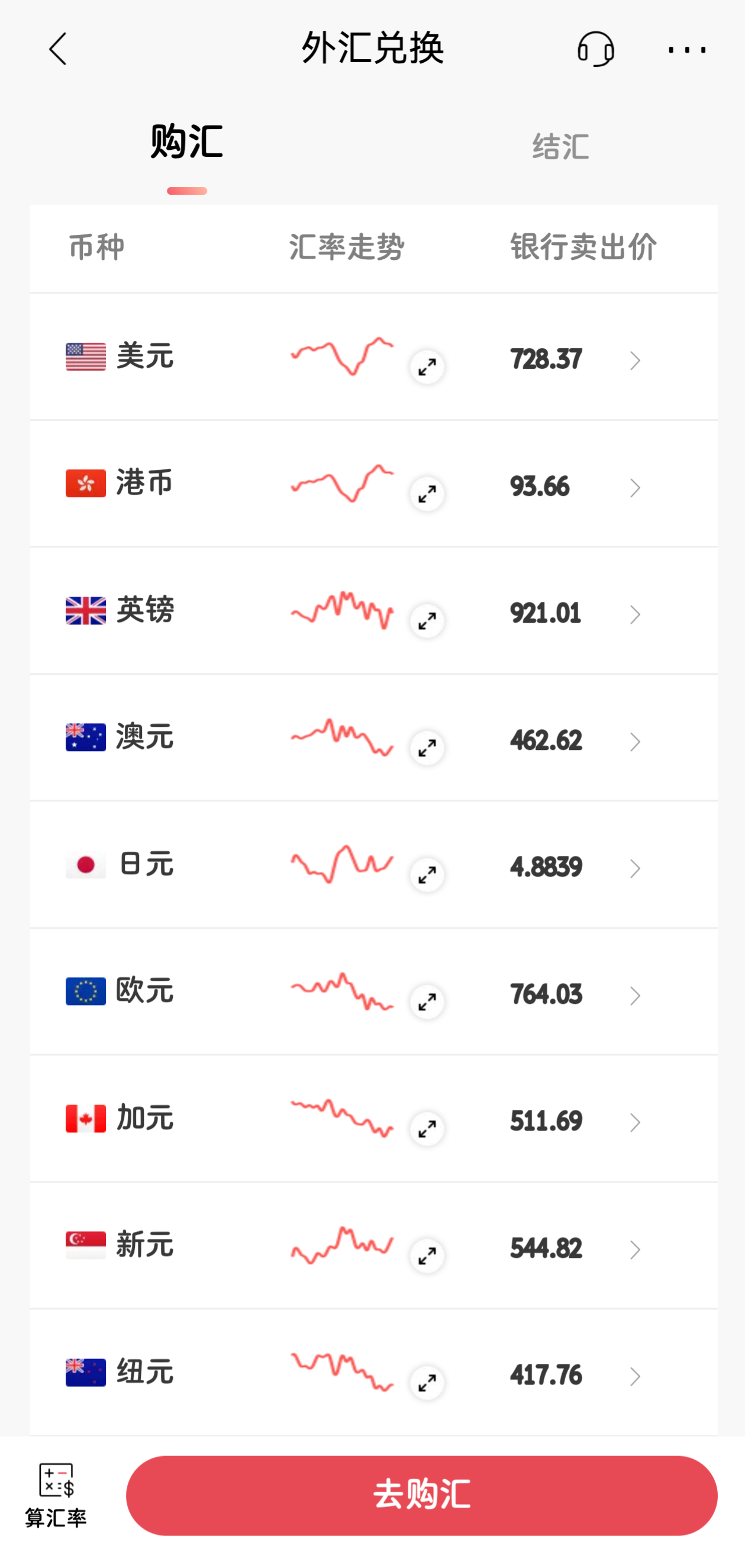Expand the 新元 exchange trend chart
Screen dimensions: 745x1568
(427, 1255)
